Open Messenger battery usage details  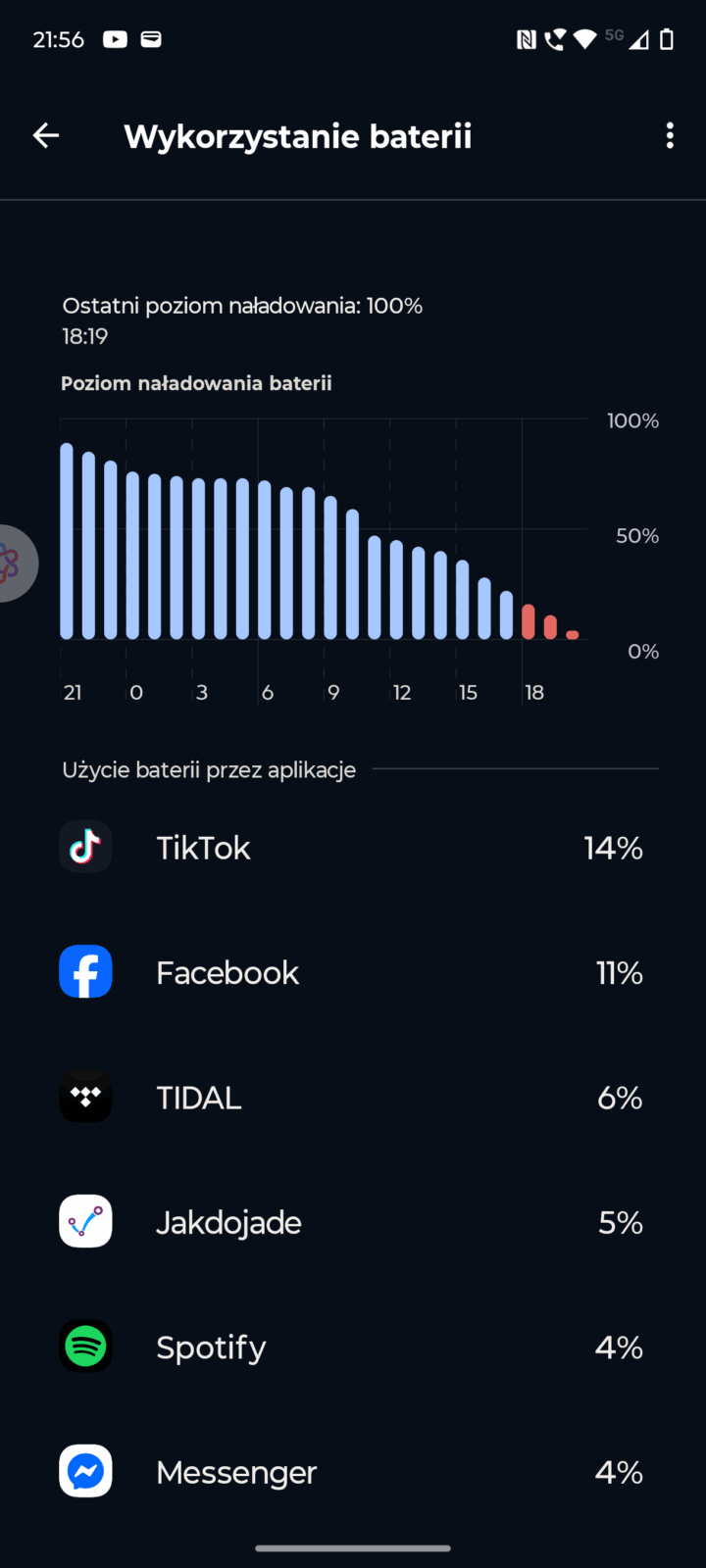[351, 1472]
